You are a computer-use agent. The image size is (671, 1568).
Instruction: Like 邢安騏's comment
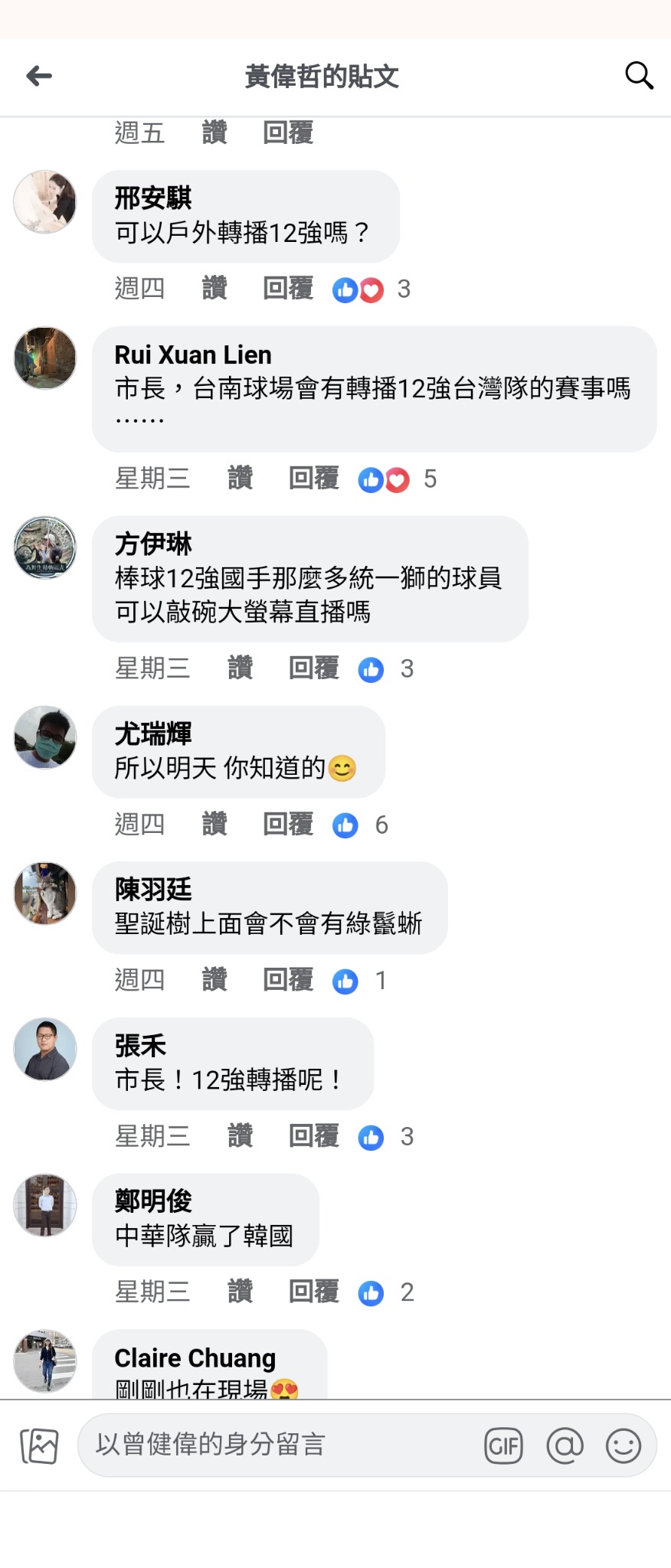pos(214,289)
